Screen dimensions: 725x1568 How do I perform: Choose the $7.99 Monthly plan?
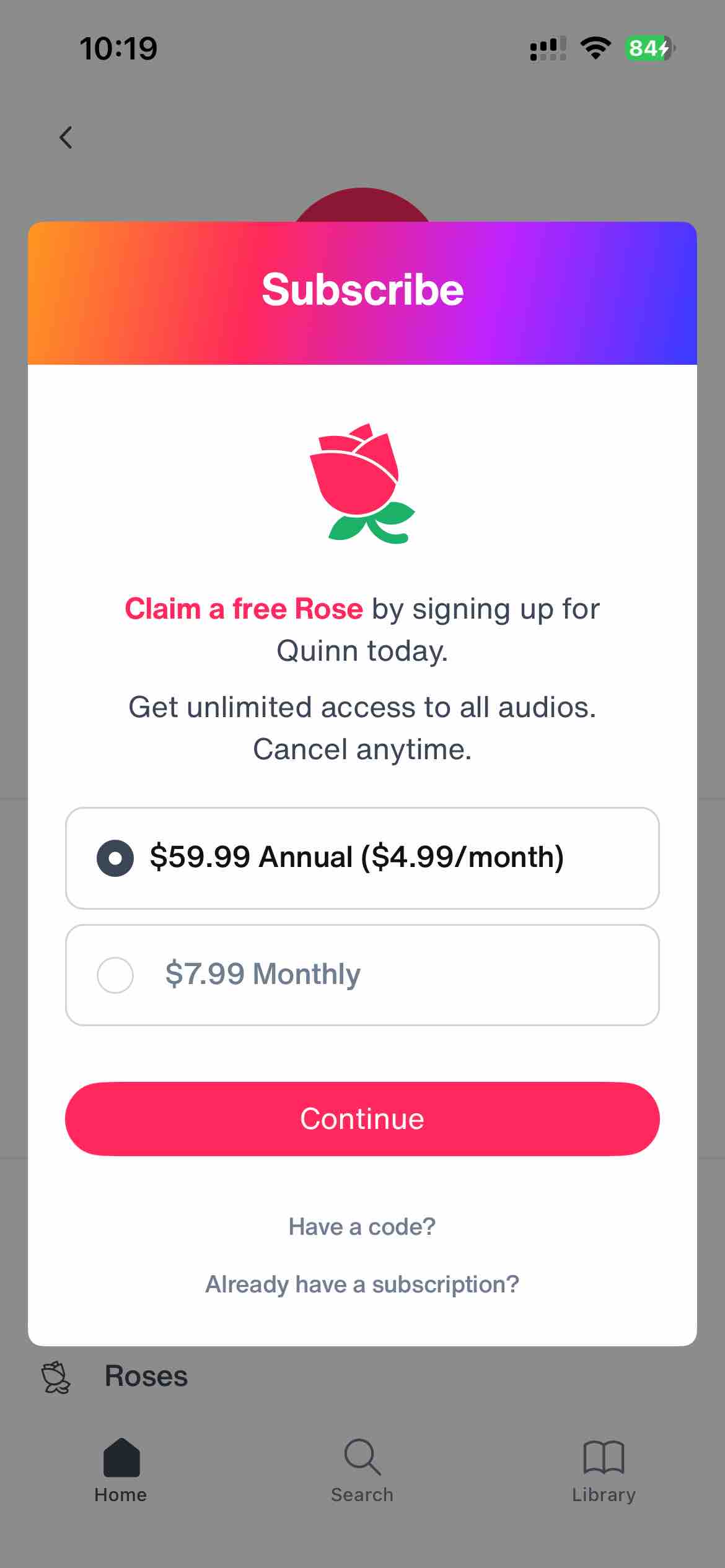(362, 975)
